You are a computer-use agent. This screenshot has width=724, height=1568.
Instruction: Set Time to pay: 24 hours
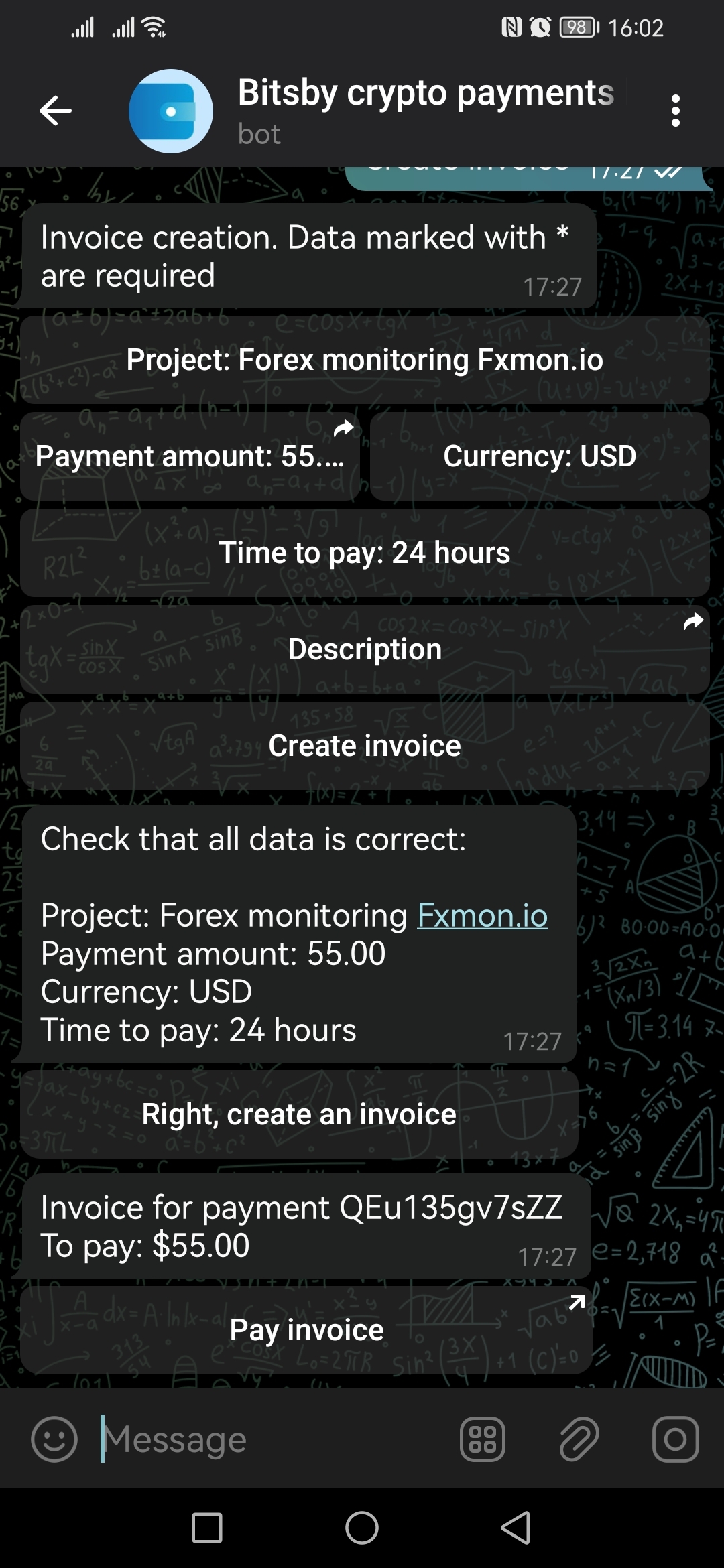point(365,553)
